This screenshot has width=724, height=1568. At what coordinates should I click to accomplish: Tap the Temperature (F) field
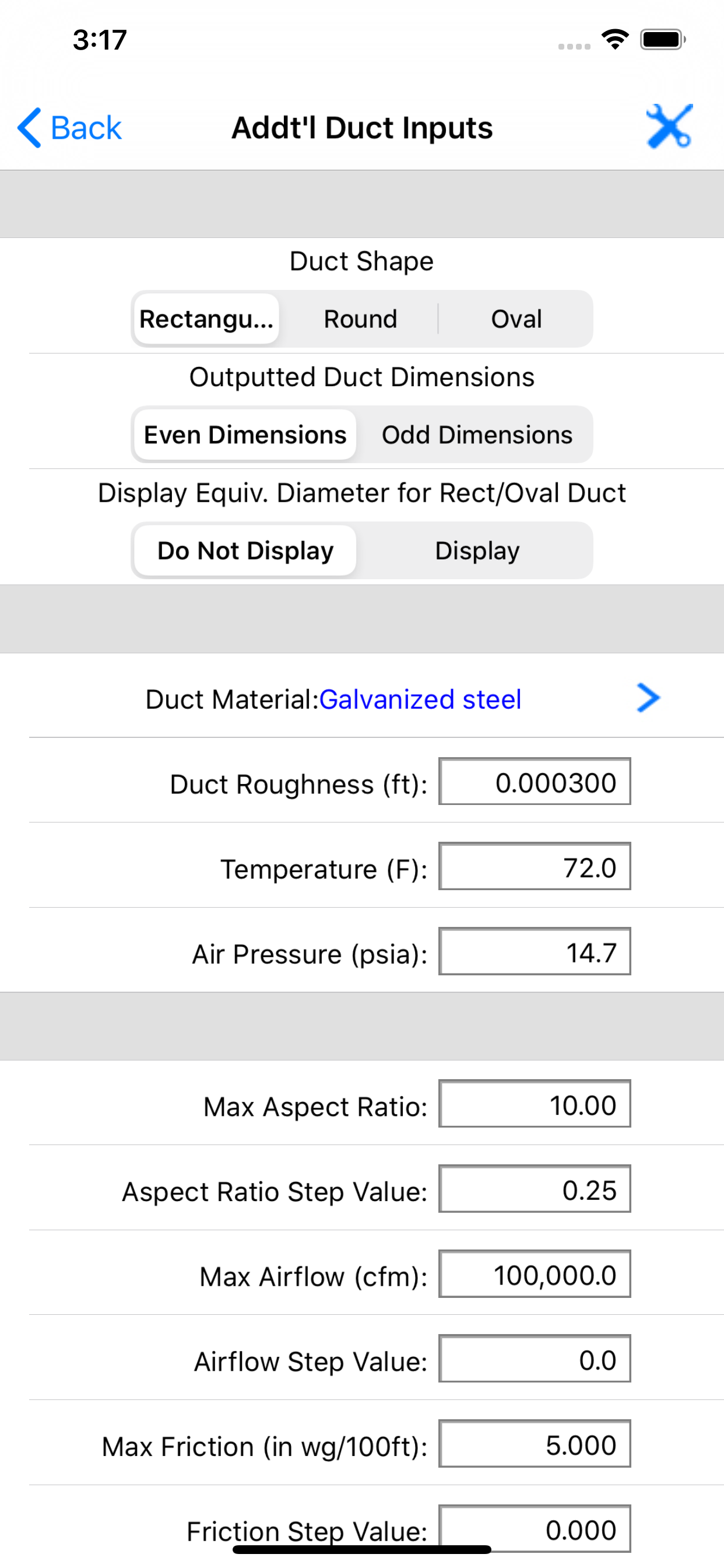[535, 867]
